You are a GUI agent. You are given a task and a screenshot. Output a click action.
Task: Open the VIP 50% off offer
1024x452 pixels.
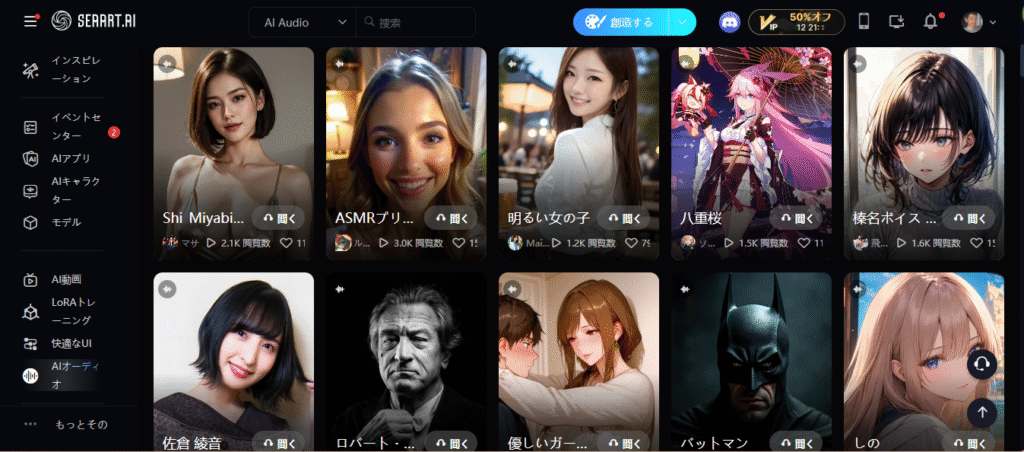pos(796,22)
